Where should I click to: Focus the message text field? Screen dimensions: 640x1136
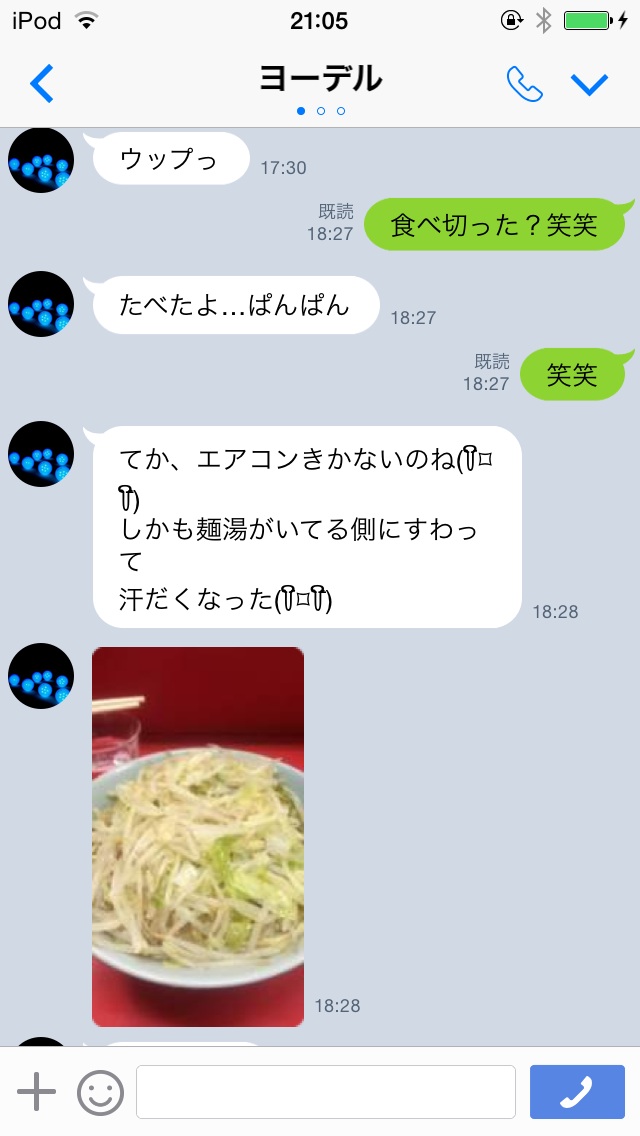pyautogui.click(x=326, y=1091)
